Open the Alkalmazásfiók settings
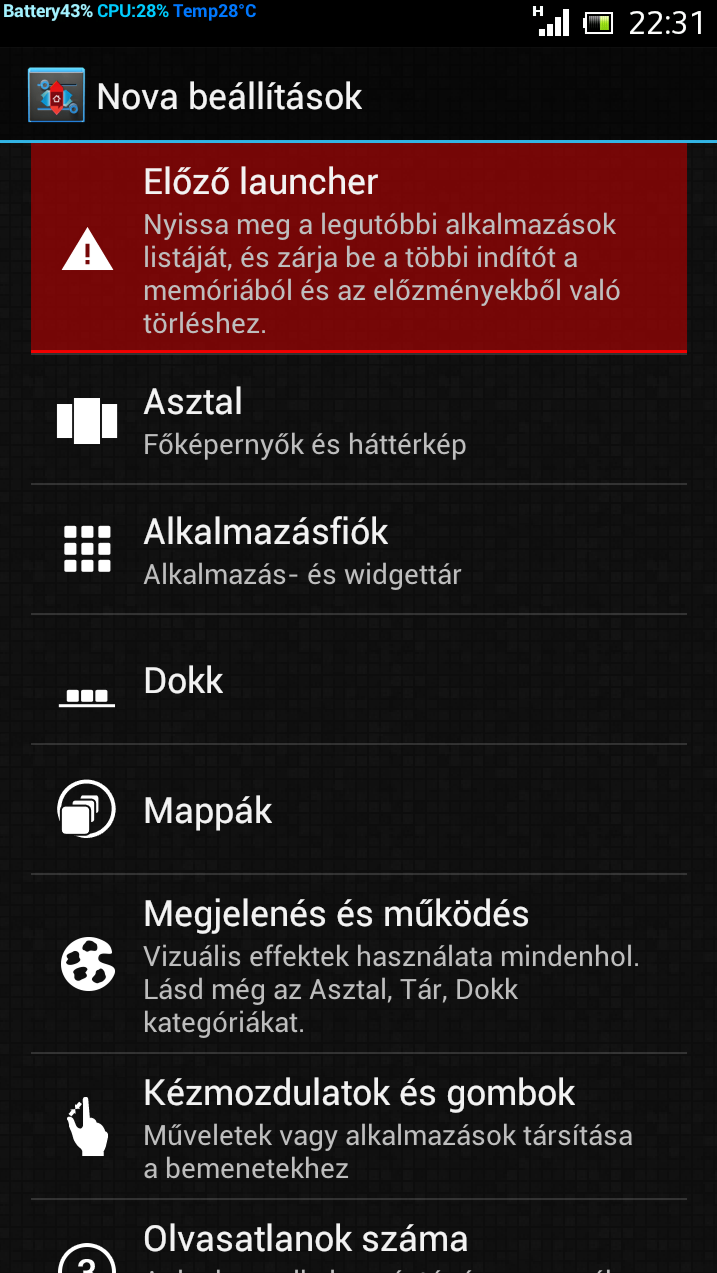Viewport: 717px width, 1273px height. tap(359, 549)
